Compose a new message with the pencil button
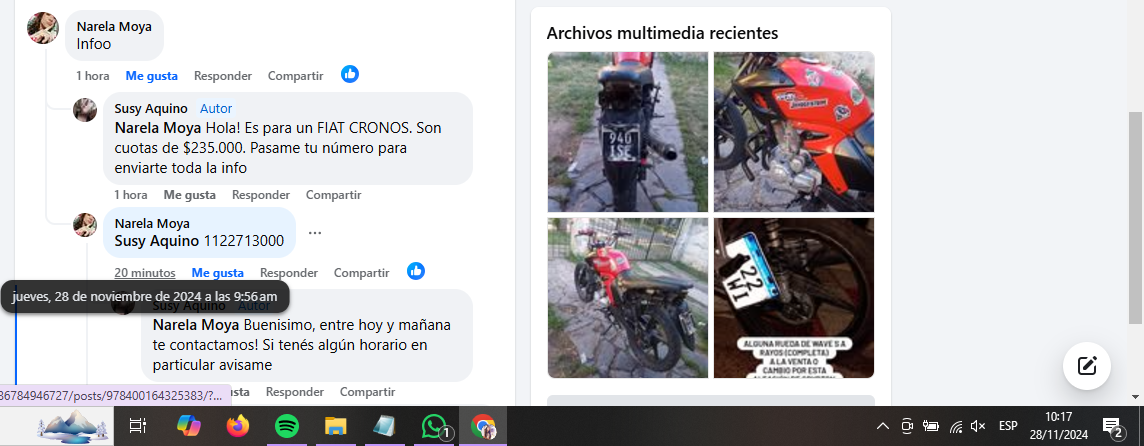This screenshot has height=446, width=1144. (1086, 365)
